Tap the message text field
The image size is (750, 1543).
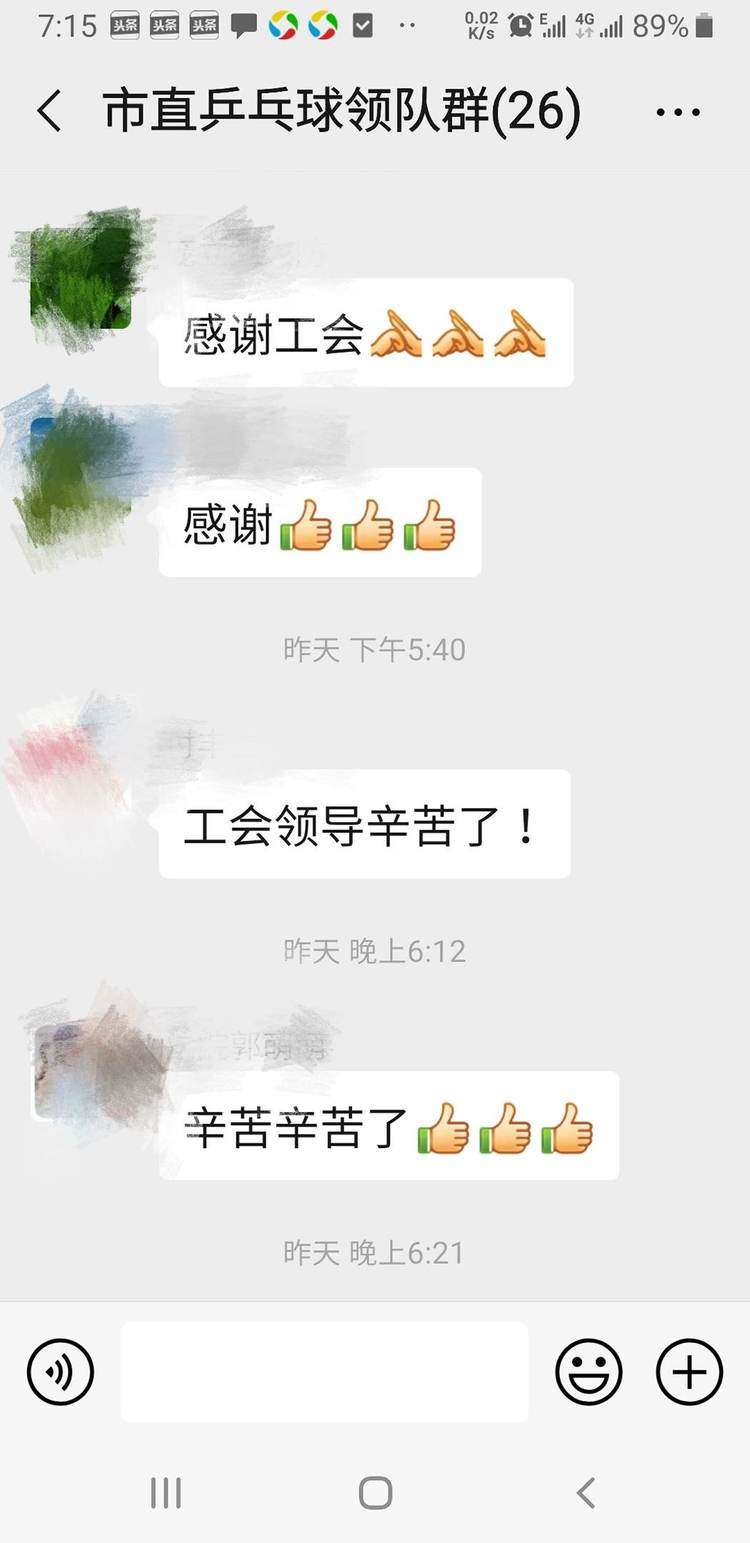pyautogui.click(x=324, y=1371)
